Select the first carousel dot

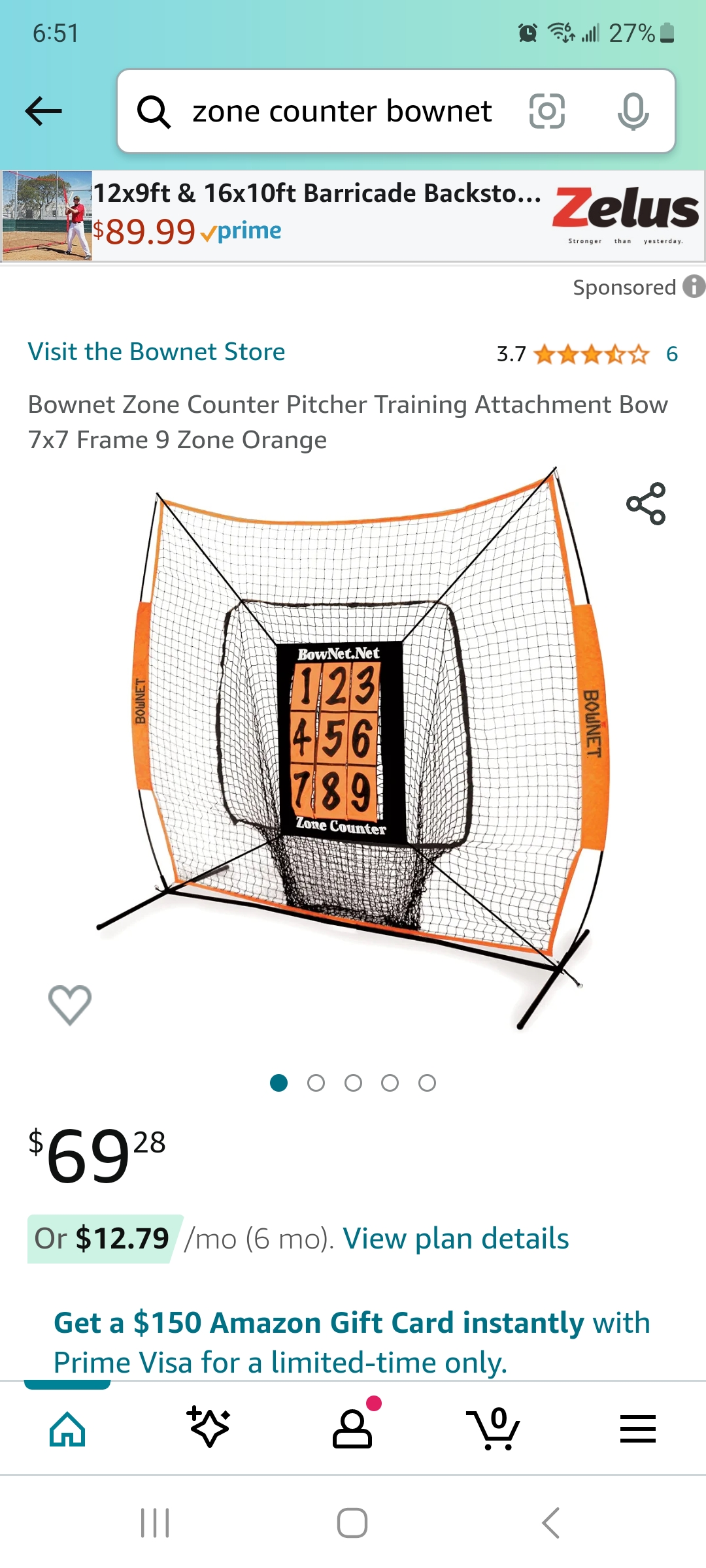[278, 1083]
